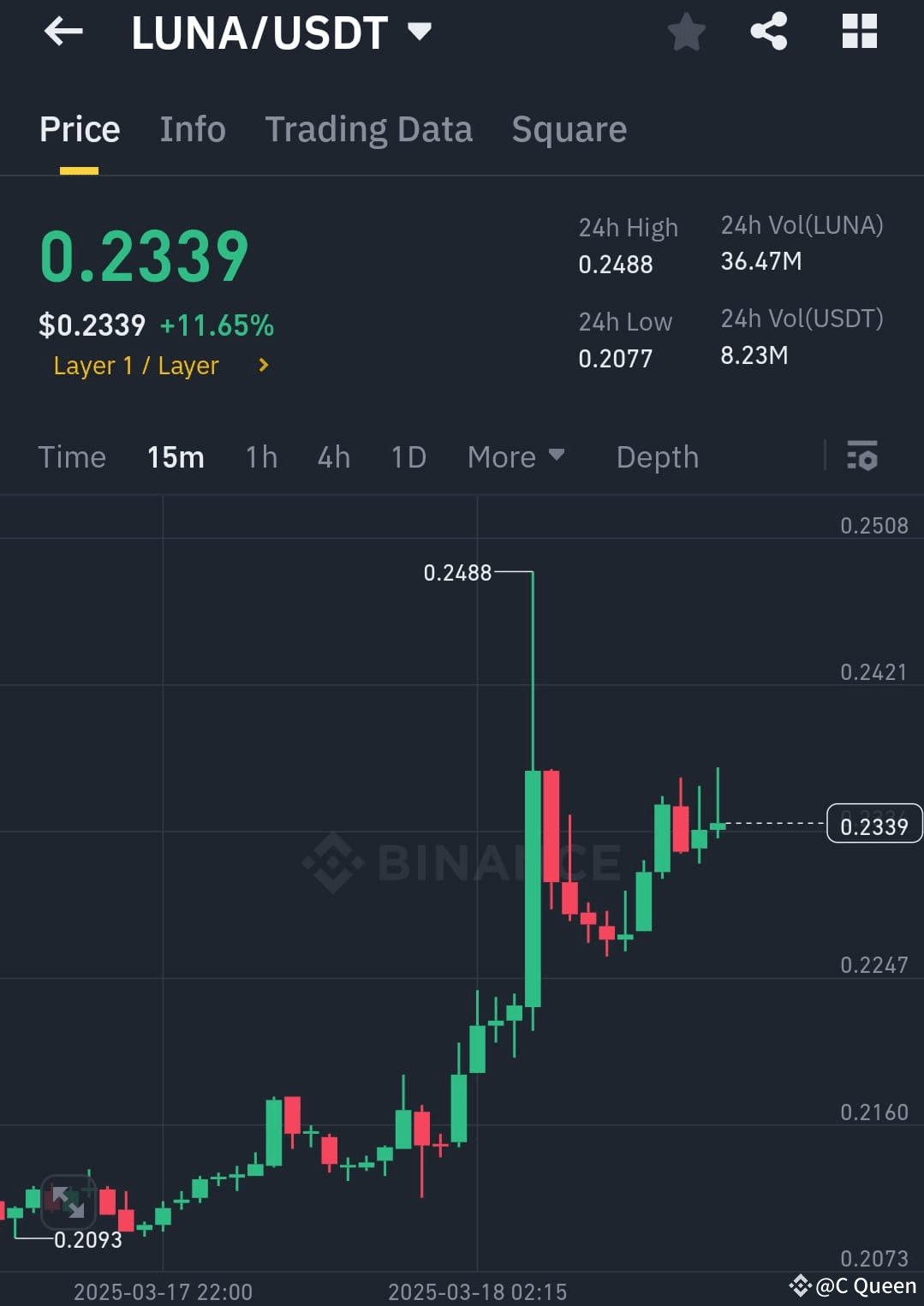924x1306 pixels.
Task: Enable the Time view mode
Action: 72,456
